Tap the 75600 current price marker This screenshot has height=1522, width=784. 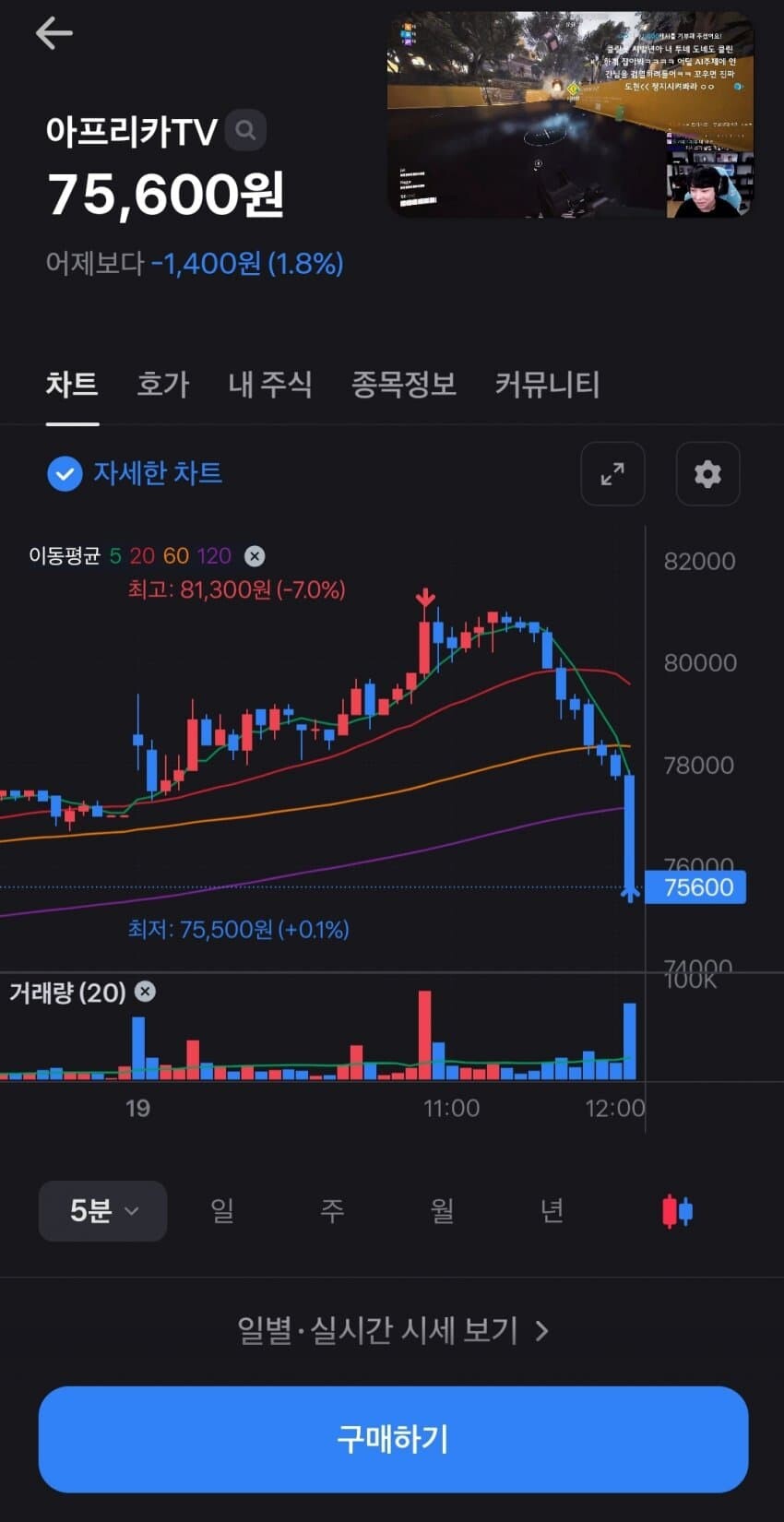point(696,887)
